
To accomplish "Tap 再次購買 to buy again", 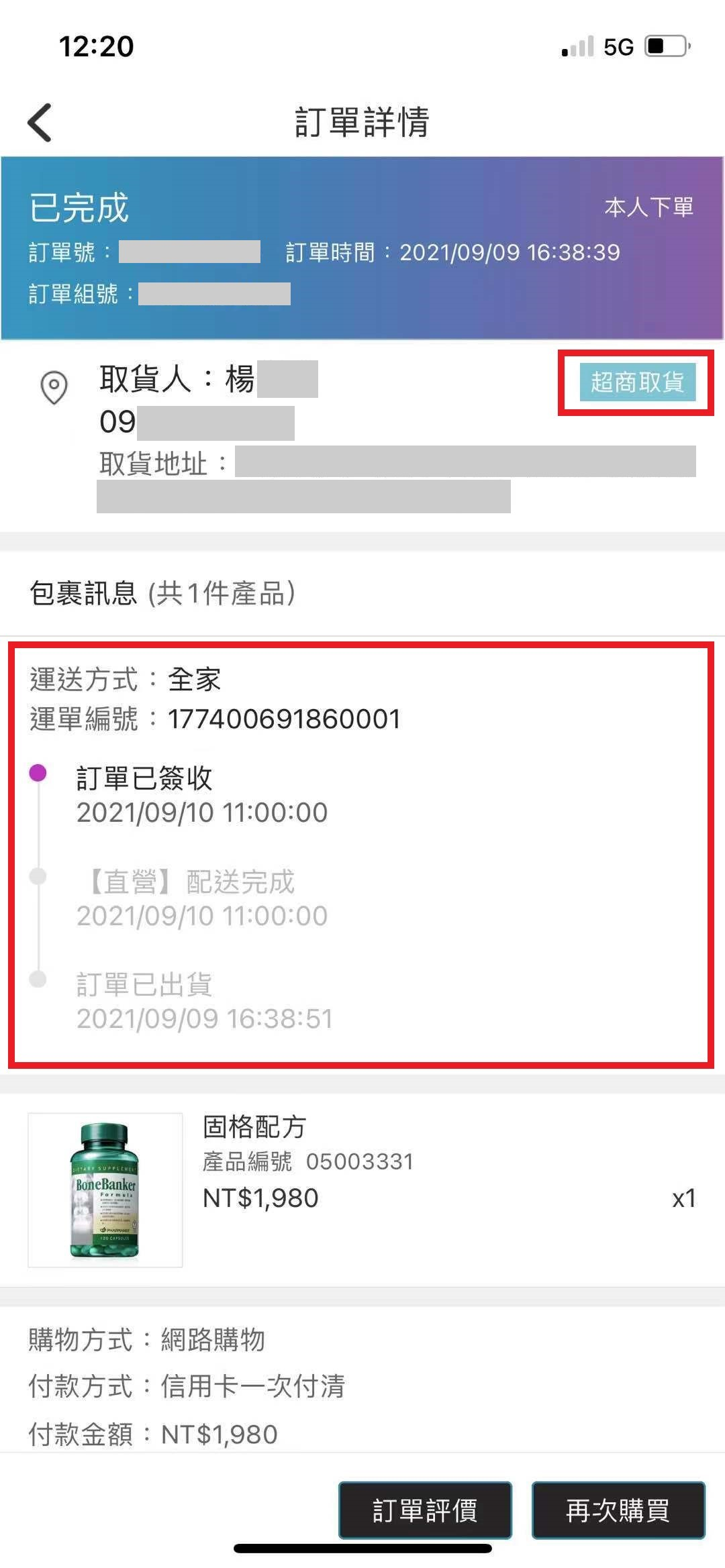I will pos(618,1510).
